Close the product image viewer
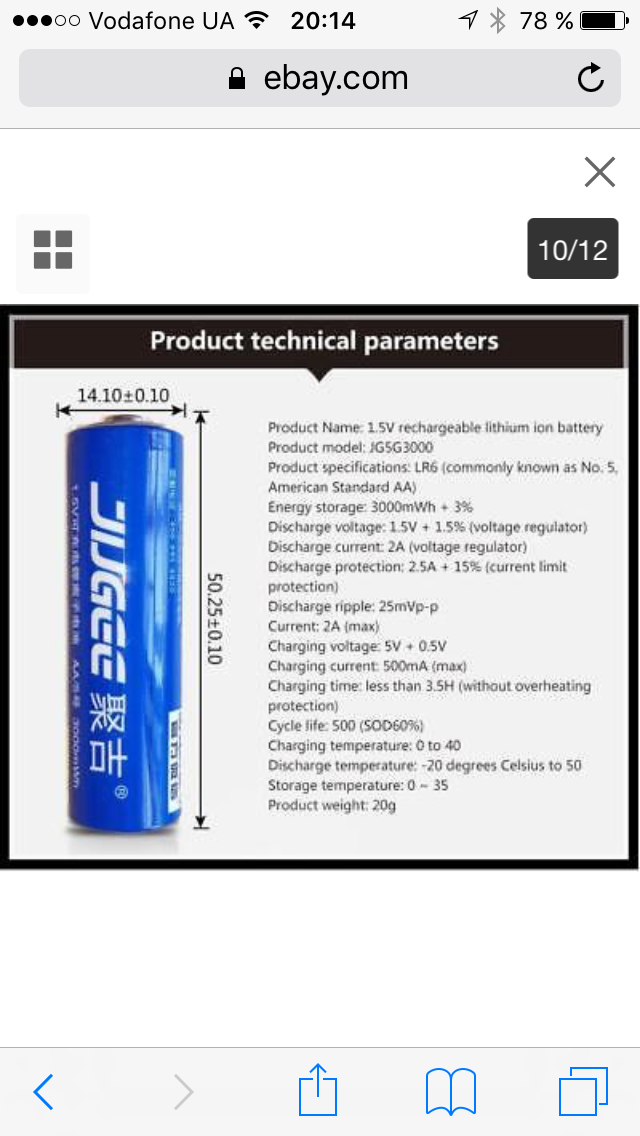The height and width of the screenshot is (1136, 640). [x=599, y=173]
